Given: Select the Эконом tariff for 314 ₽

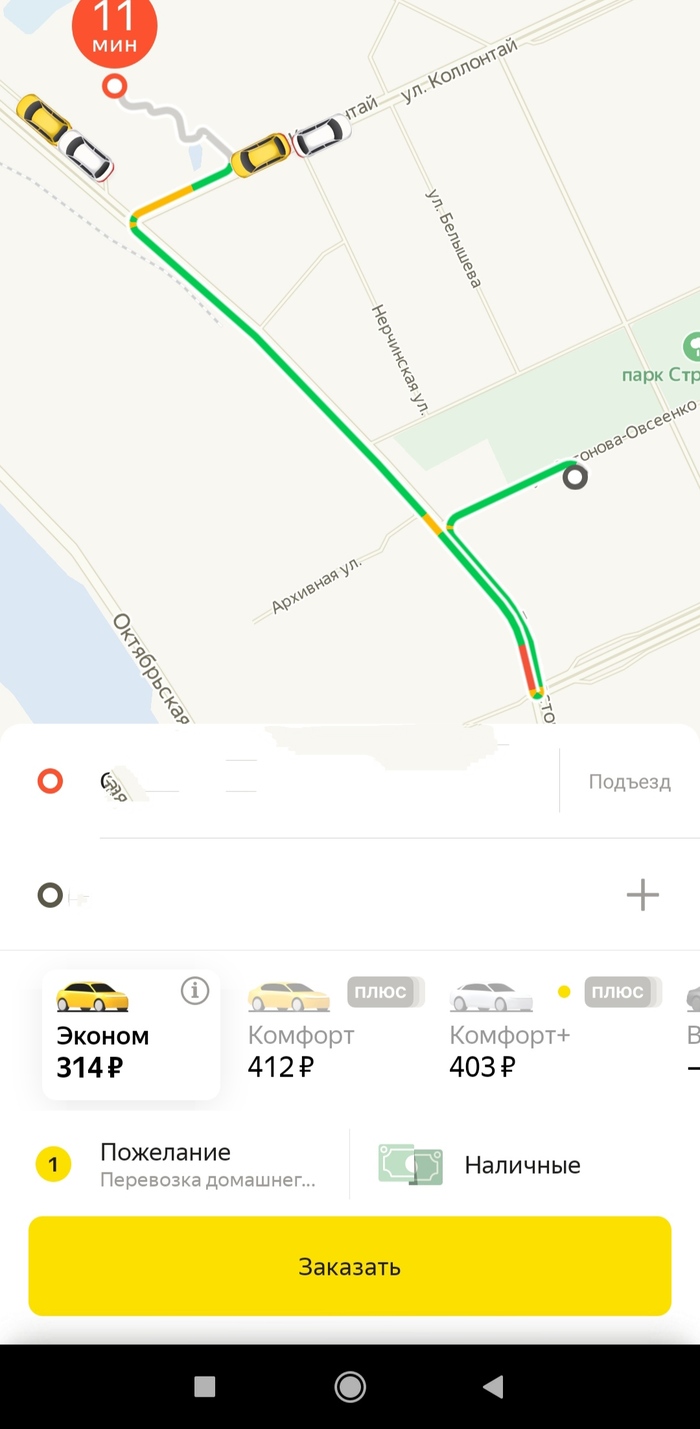Looking at the screenshot, I should click(x=130, y=1036).
